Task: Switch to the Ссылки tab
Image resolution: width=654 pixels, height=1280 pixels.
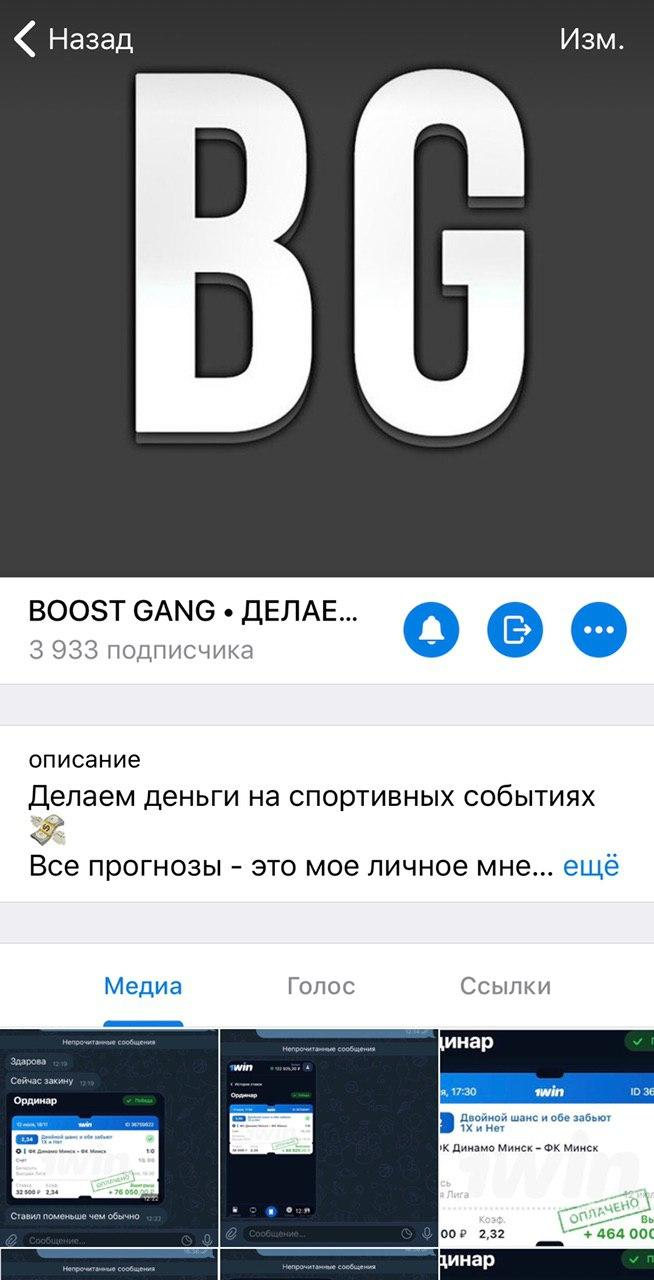Action: pos(505,986)
